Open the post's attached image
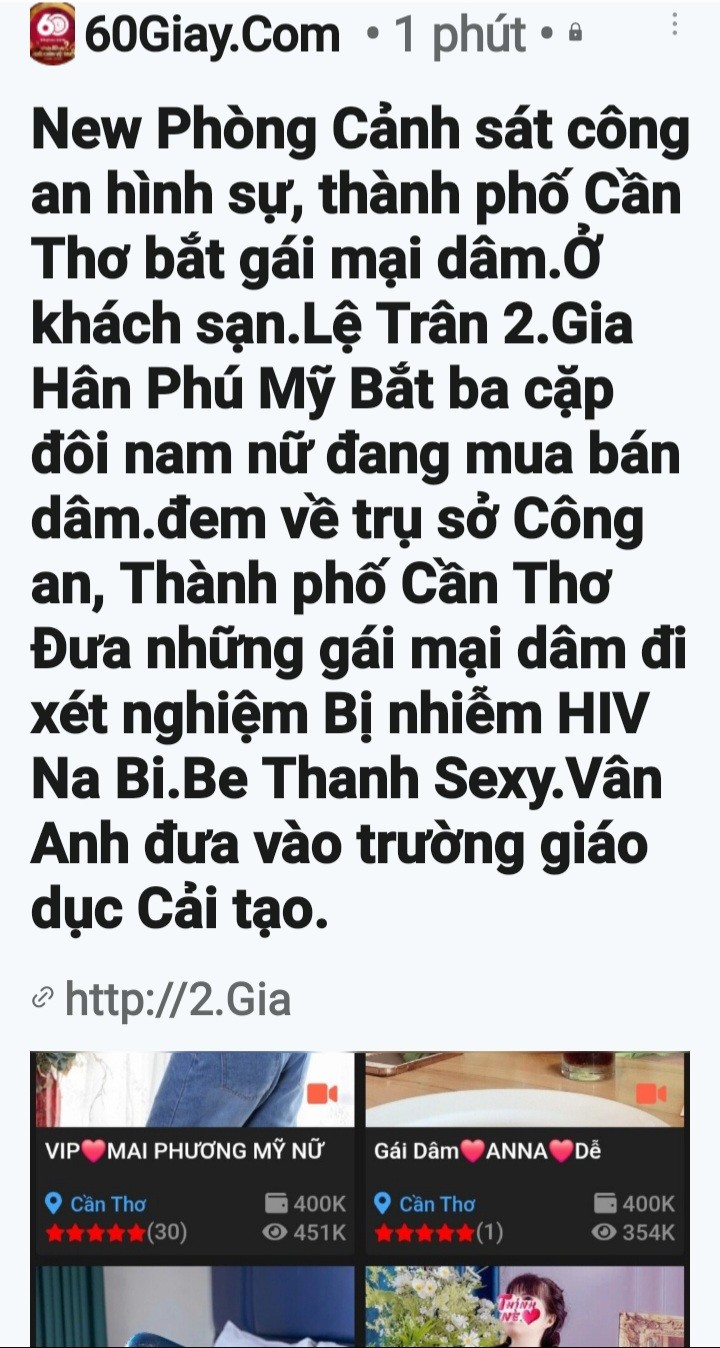The image size is (720, 1348). pos(360,1198)
